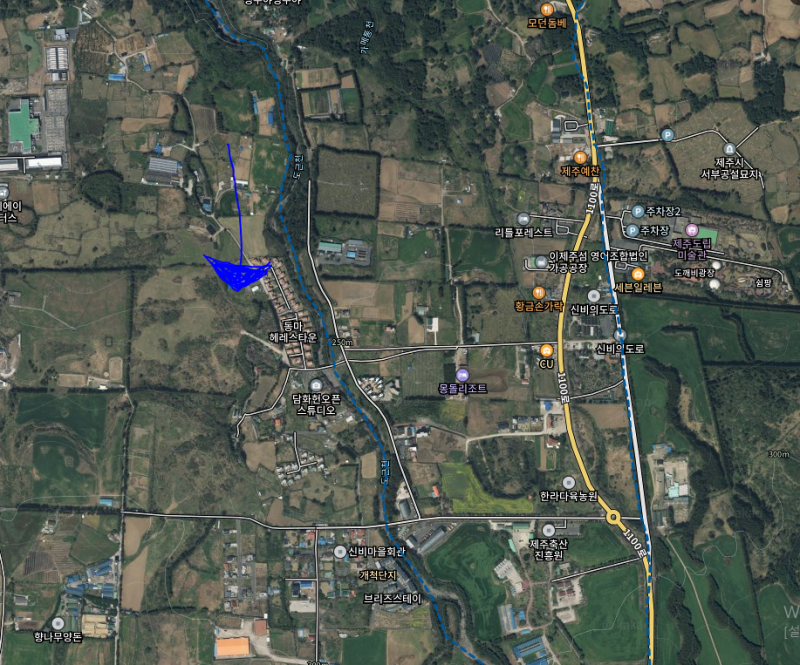The height and width of the screenshot is (665, 800).
Task: Tap the 신비의도로 place marker
Action: [x=594, y=295]
